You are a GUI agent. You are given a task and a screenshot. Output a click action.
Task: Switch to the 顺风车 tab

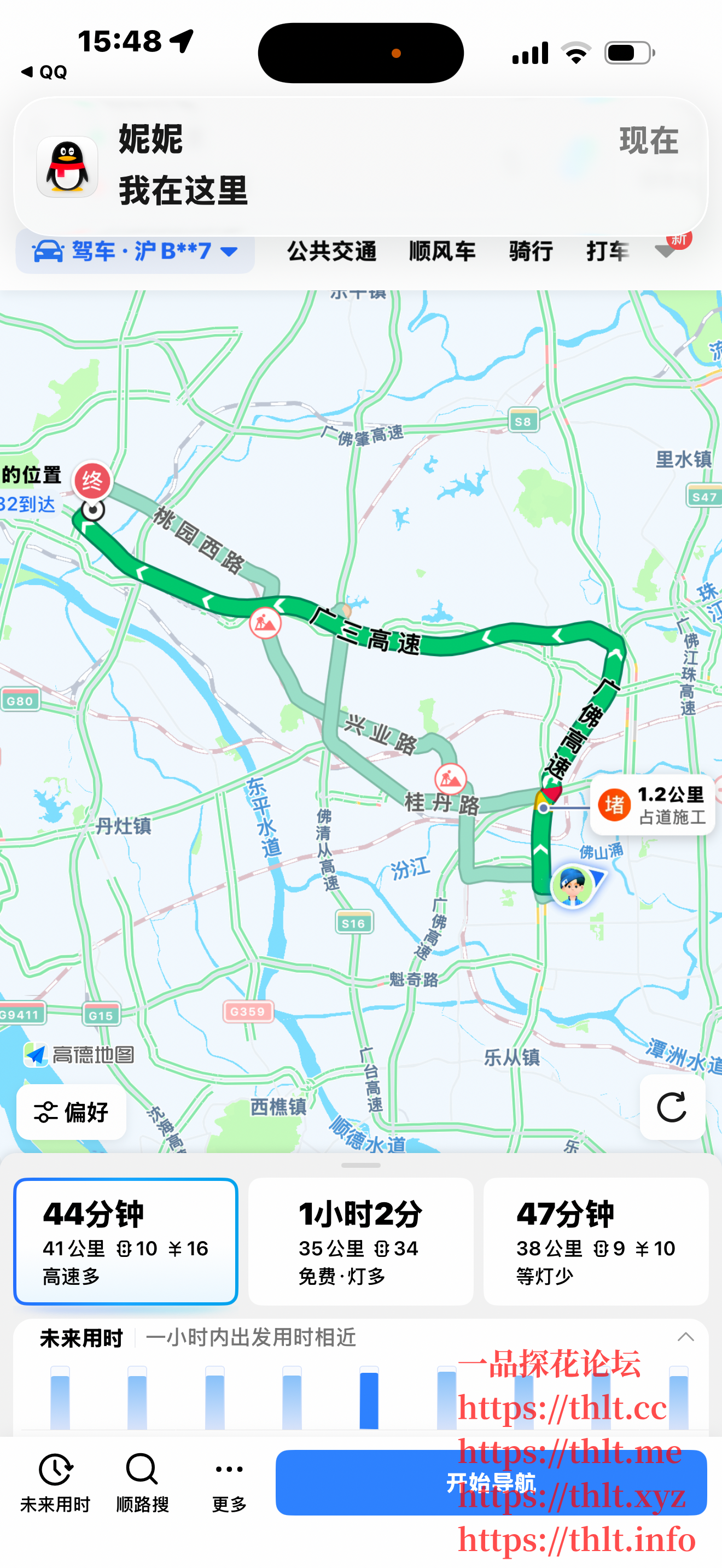(442, 251)
